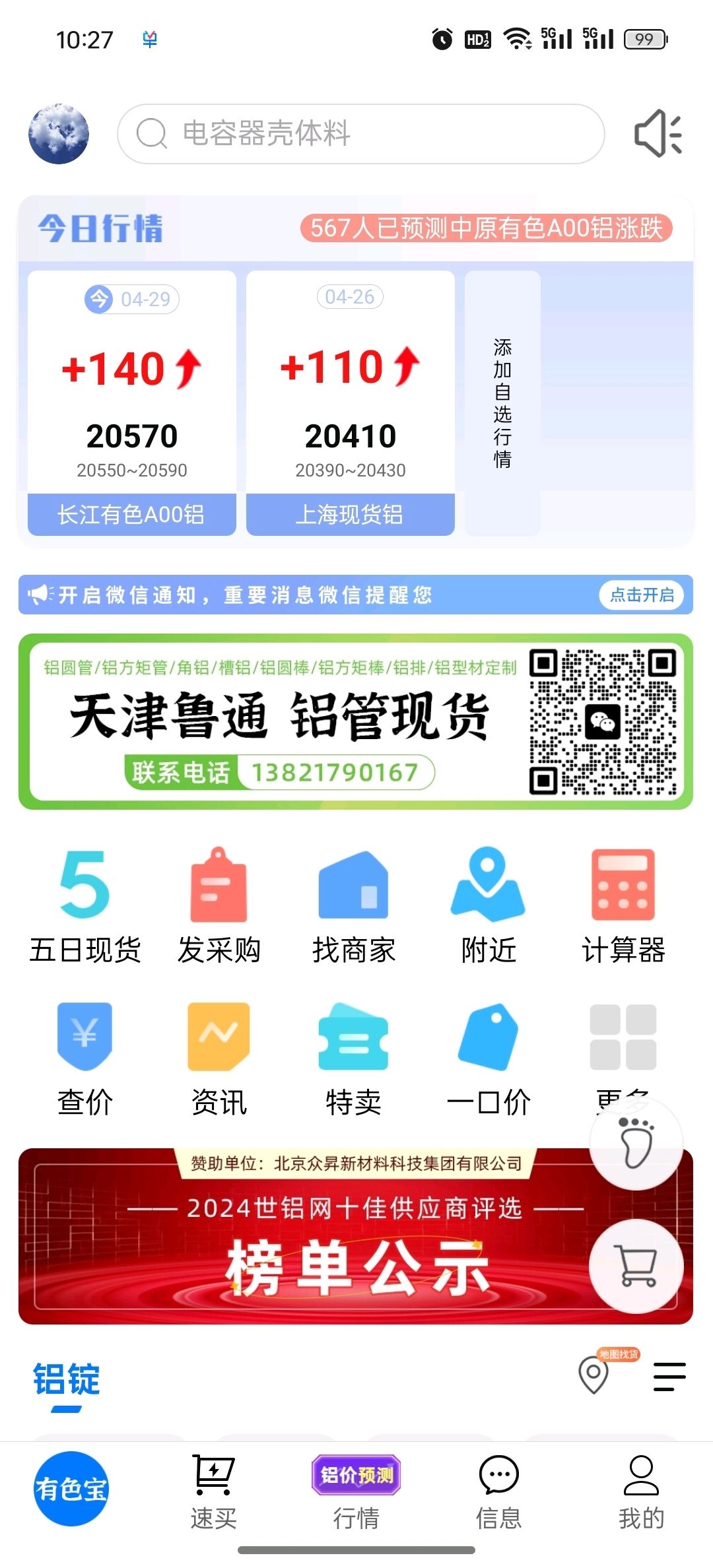
Task: Open the globe profile avatar
Action: 59,134
